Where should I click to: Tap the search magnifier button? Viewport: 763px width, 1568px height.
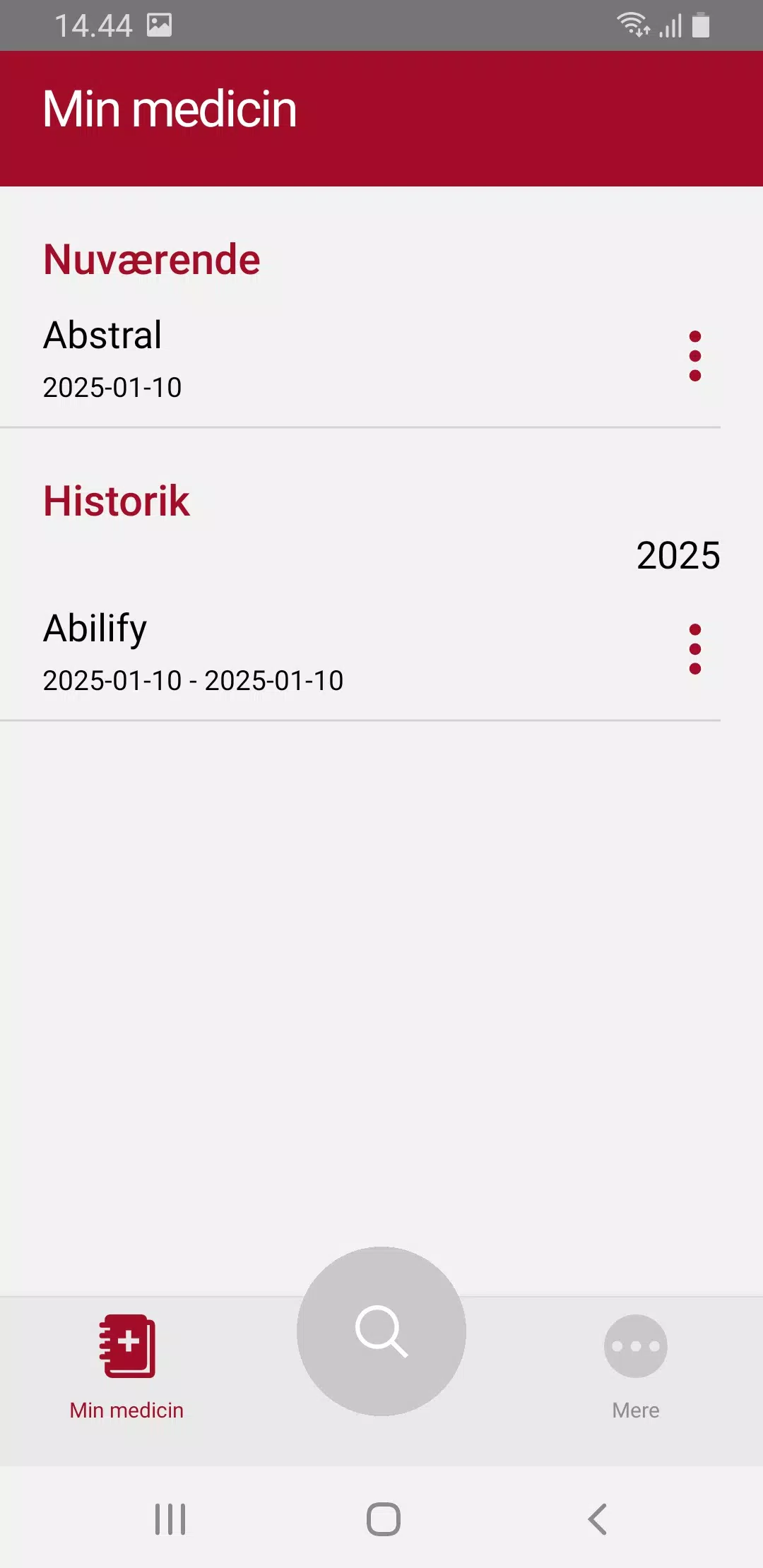click(381, 1331)
